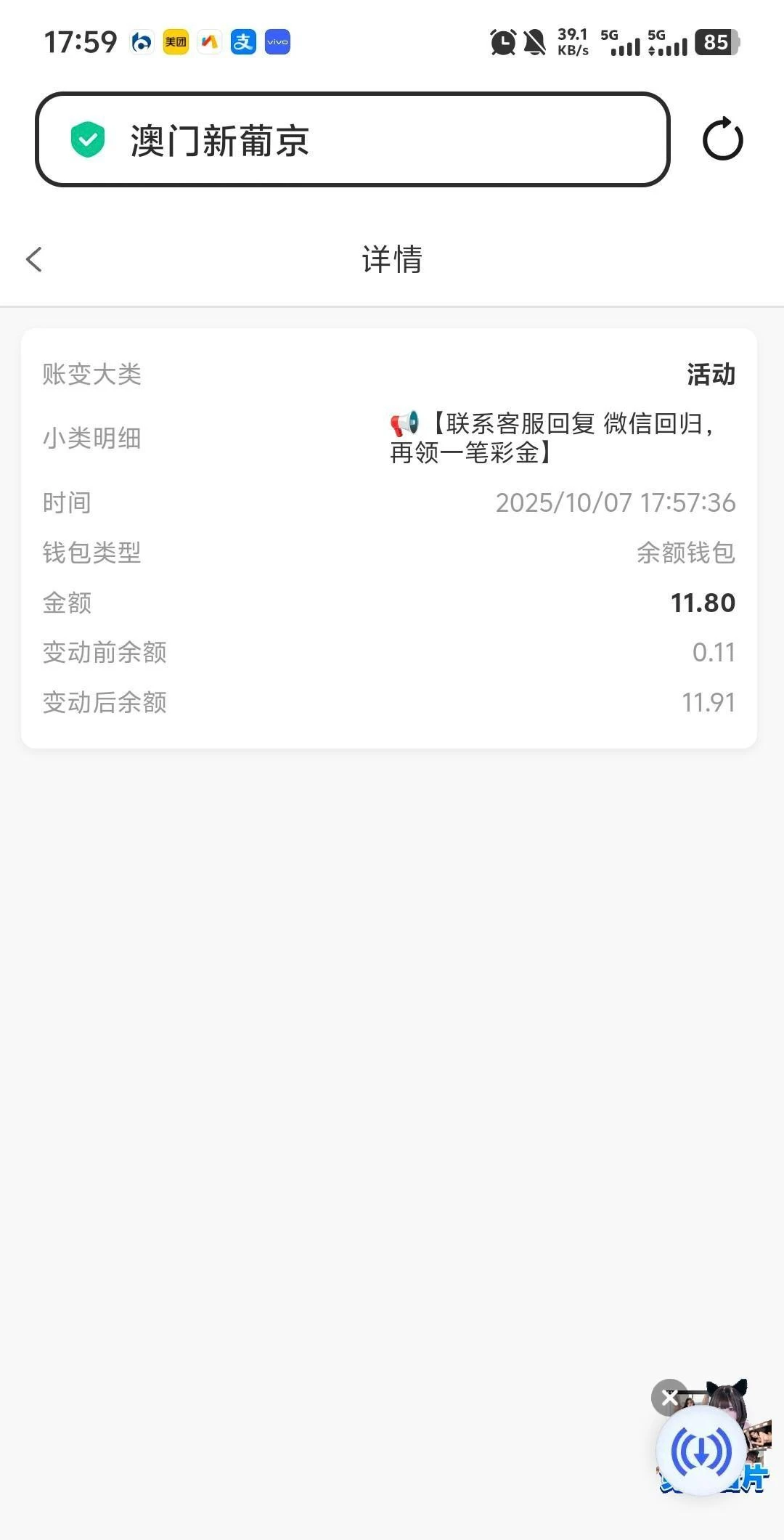This screenshot has height=1540, width=784.
Task: Tap the muted notification bell icon
Action: 534,41
